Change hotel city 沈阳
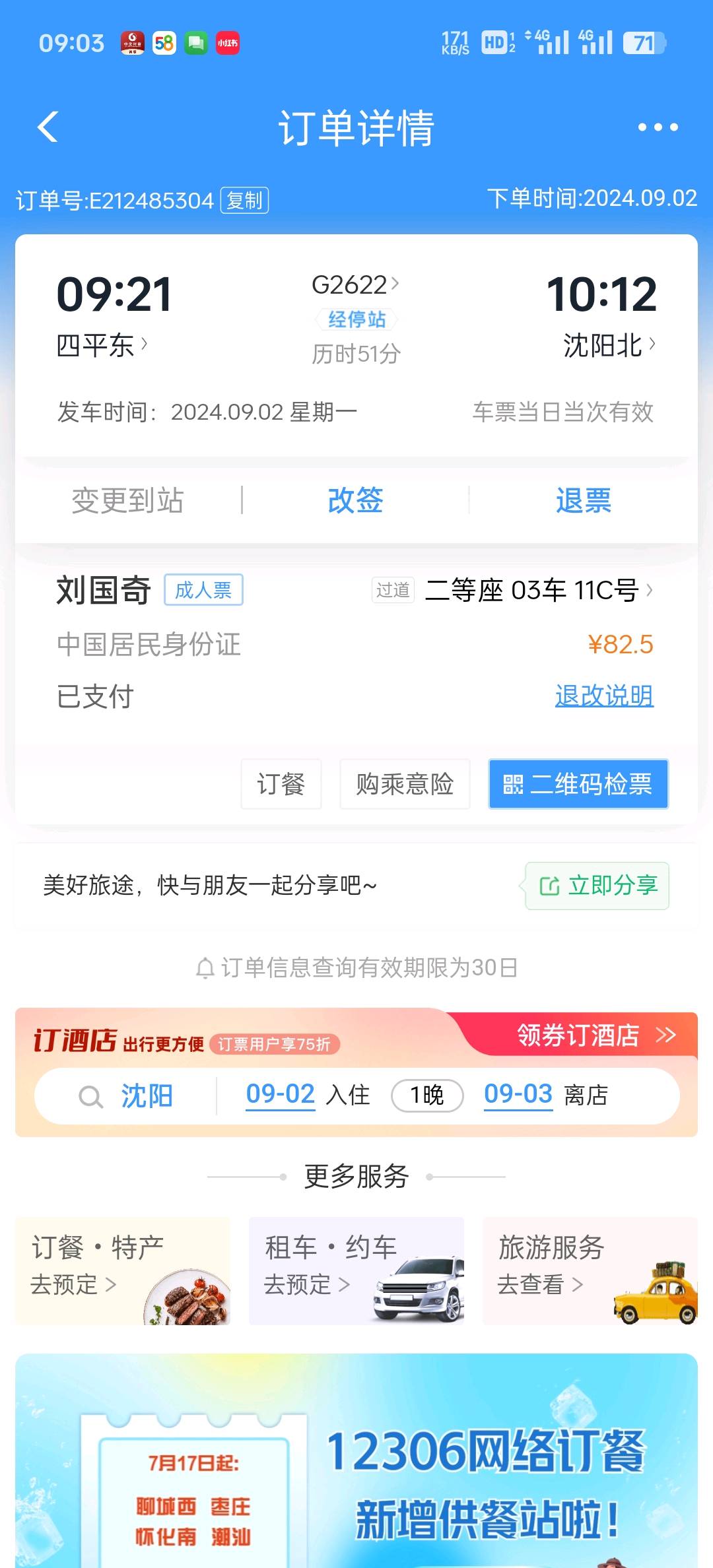The height and width of the screenshot is (1568, 713). [146, 1096]
